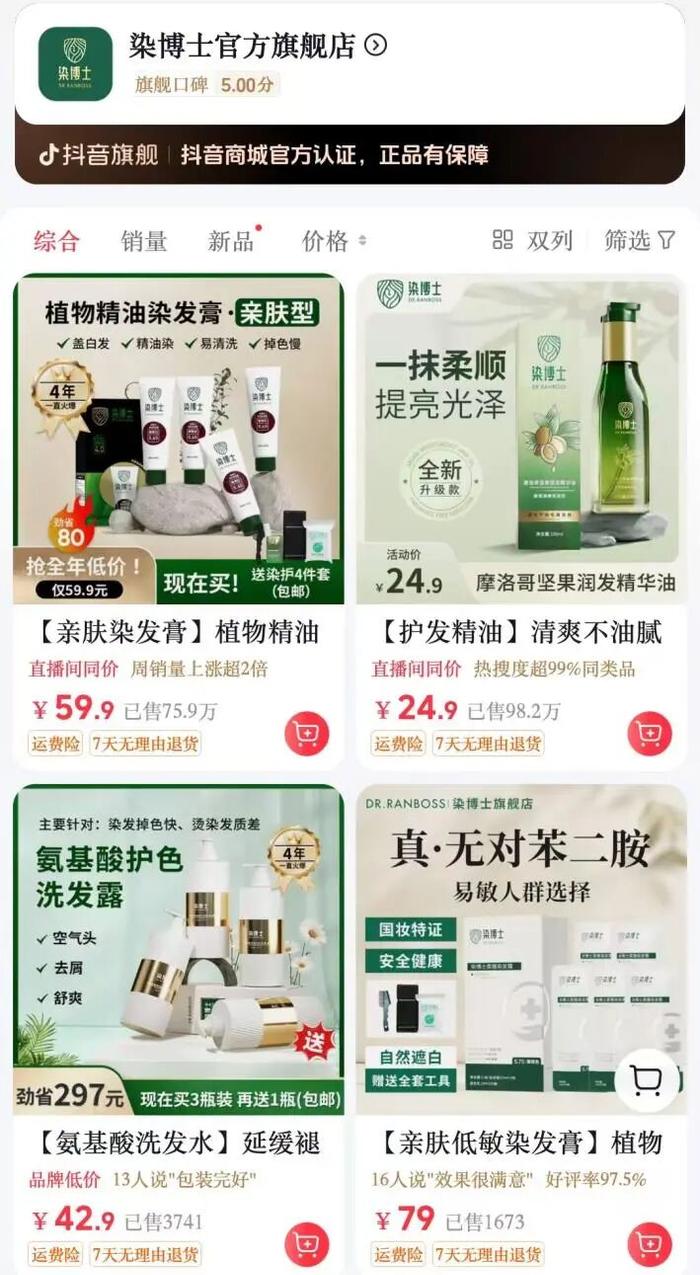
Task: Toggle 双列 grid layout
Action: pyautogui.click(x=533, y=241)
